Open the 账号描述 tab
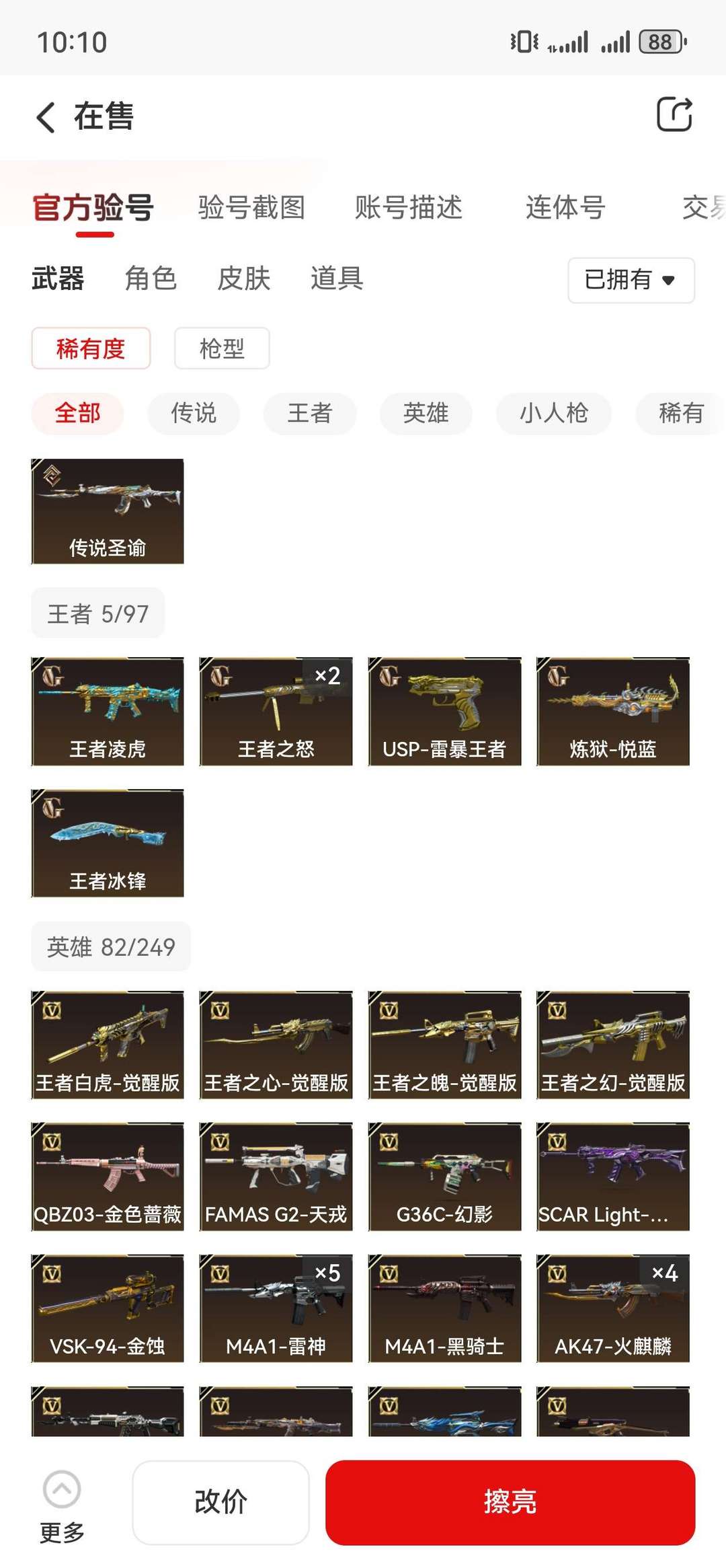Viewport: 726px width, 1568px height. [408, 207]
